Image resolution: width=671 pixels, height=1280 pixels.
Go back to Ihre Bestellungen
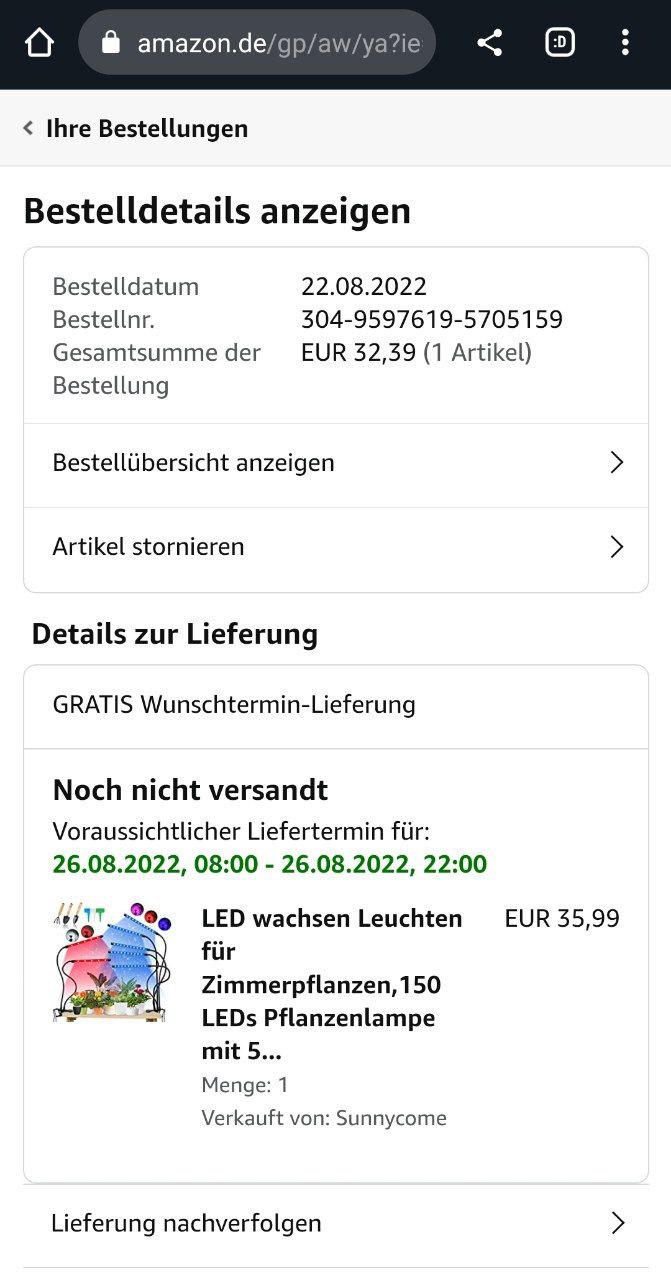coord(135,128)
